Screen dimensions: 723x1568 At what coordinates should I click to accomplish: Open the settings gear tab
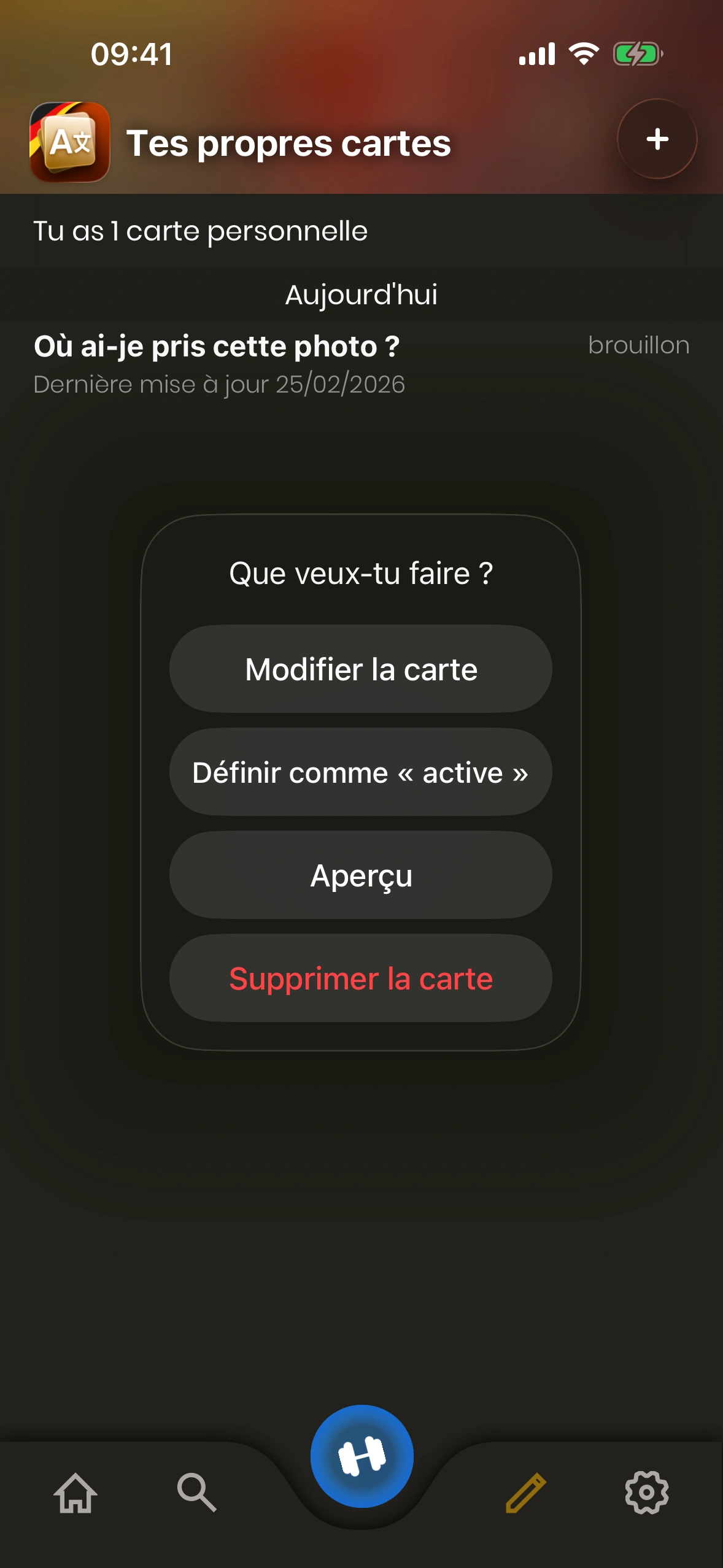click(646, 1492)
